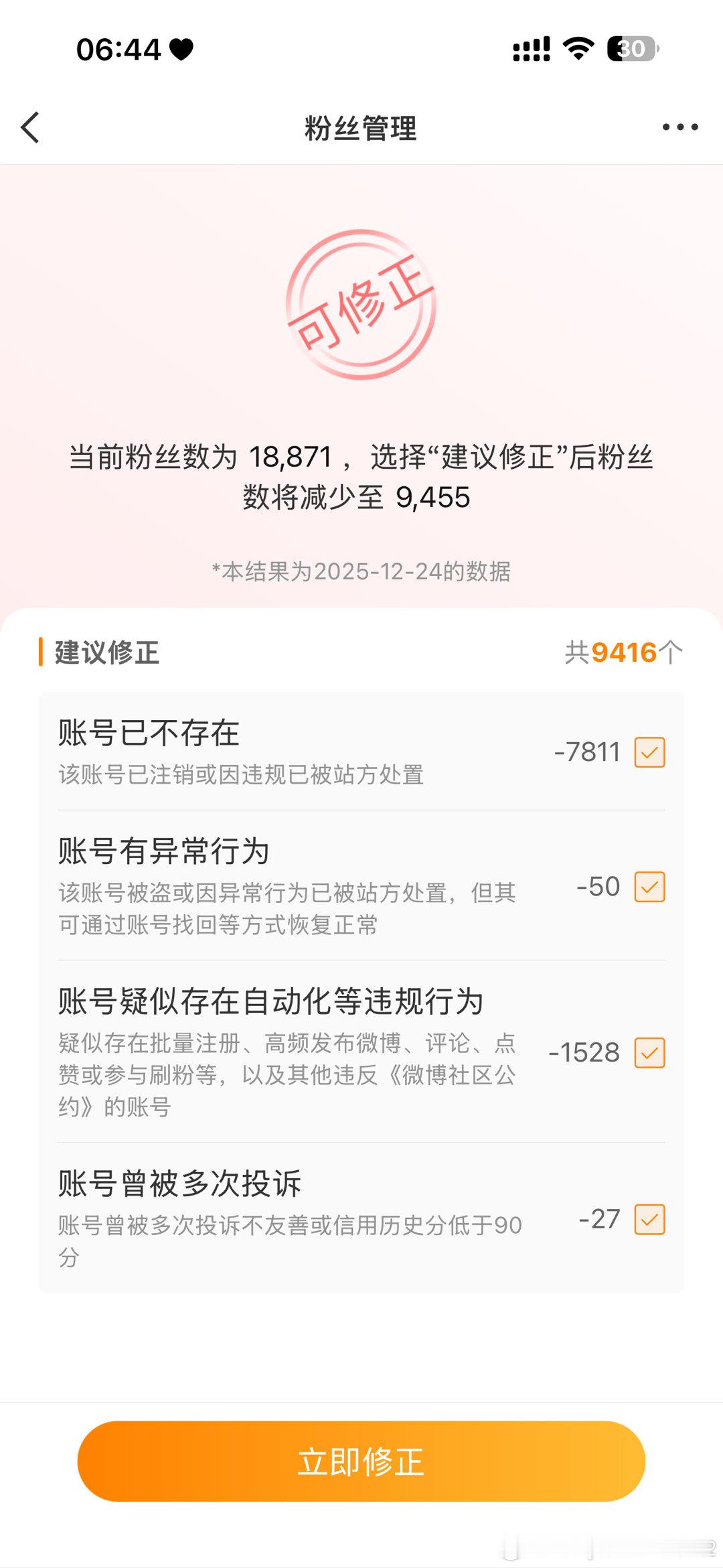Tap the 2025-12-24 data date note

tap(361, 571)
